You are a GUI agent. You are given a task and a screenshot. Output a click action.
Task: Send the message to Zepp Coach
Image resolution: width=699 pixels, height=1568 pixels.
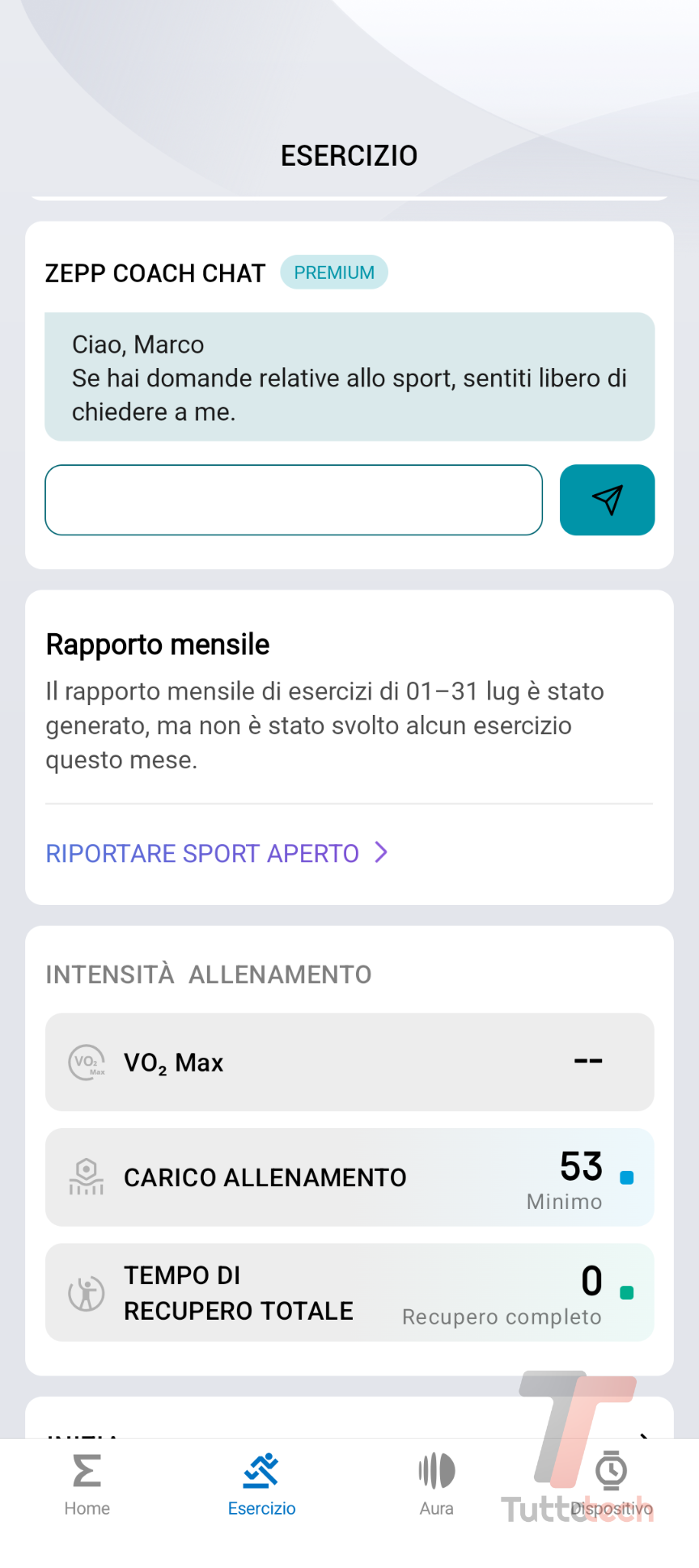tap(607, 500)
